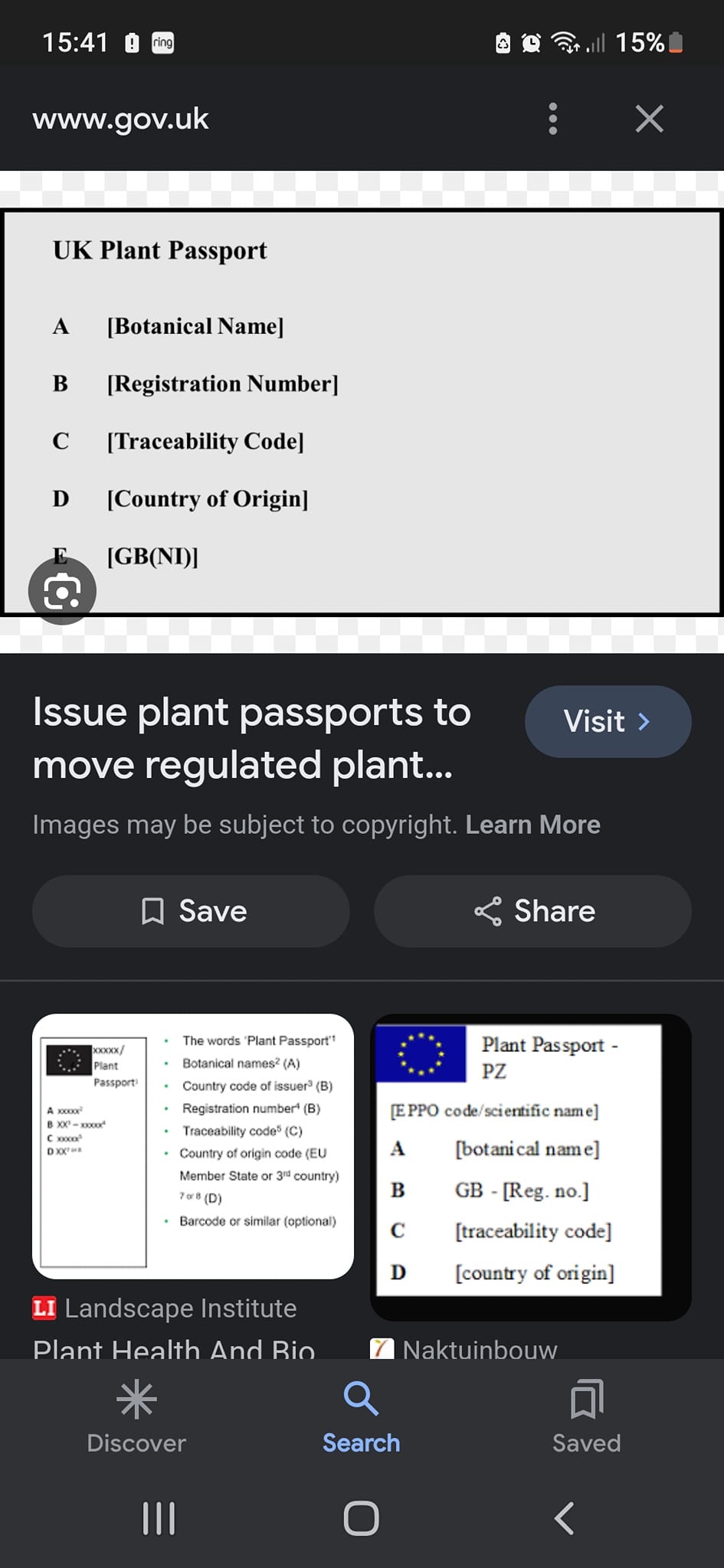Image resolution: width=724 pixels, height=1568 pixels.
Task: Search this image with Google Lens
Action: point(62,591)
